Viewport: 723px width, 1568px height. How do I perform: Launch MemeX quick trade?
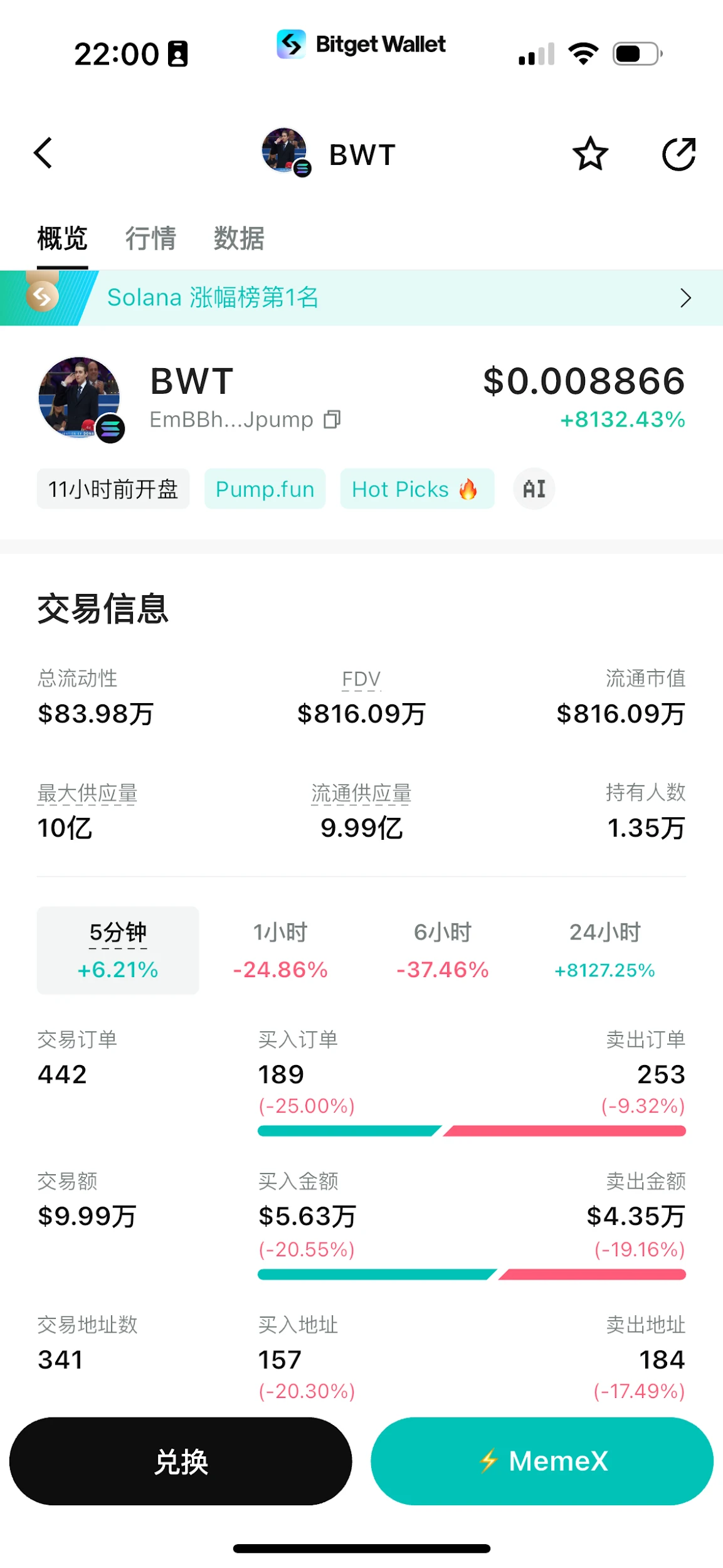[x=542, y=1461]
